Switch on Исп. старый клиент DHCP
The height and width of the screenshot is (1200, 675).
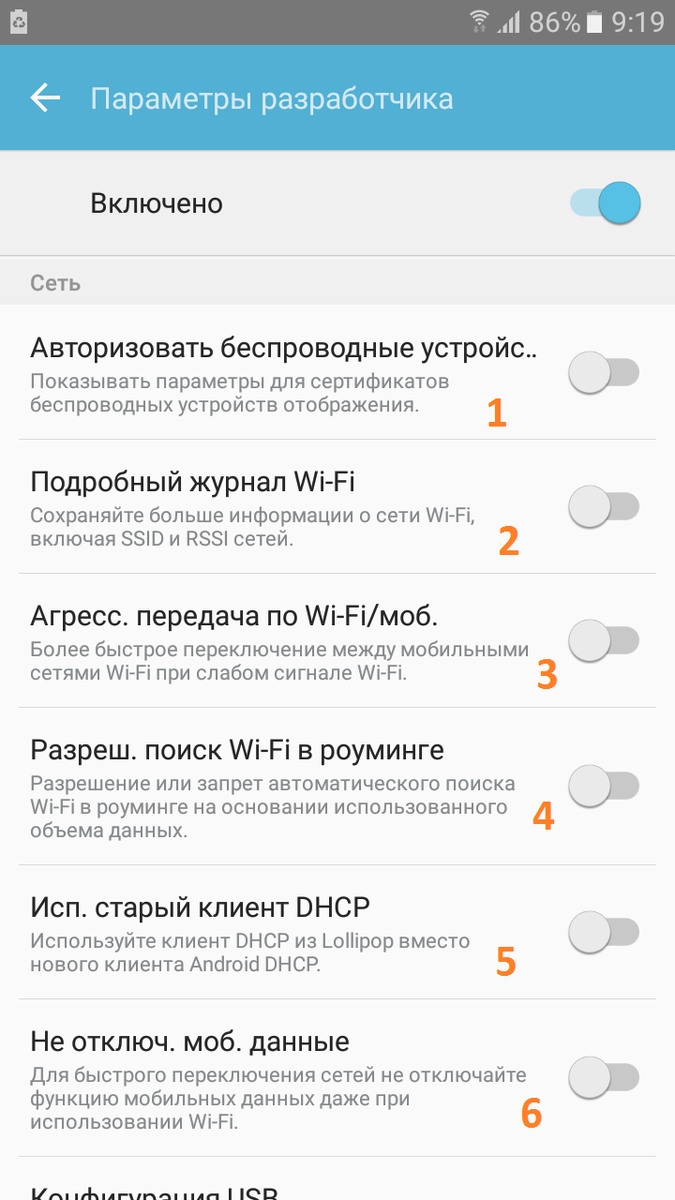[x=603, y=932]
